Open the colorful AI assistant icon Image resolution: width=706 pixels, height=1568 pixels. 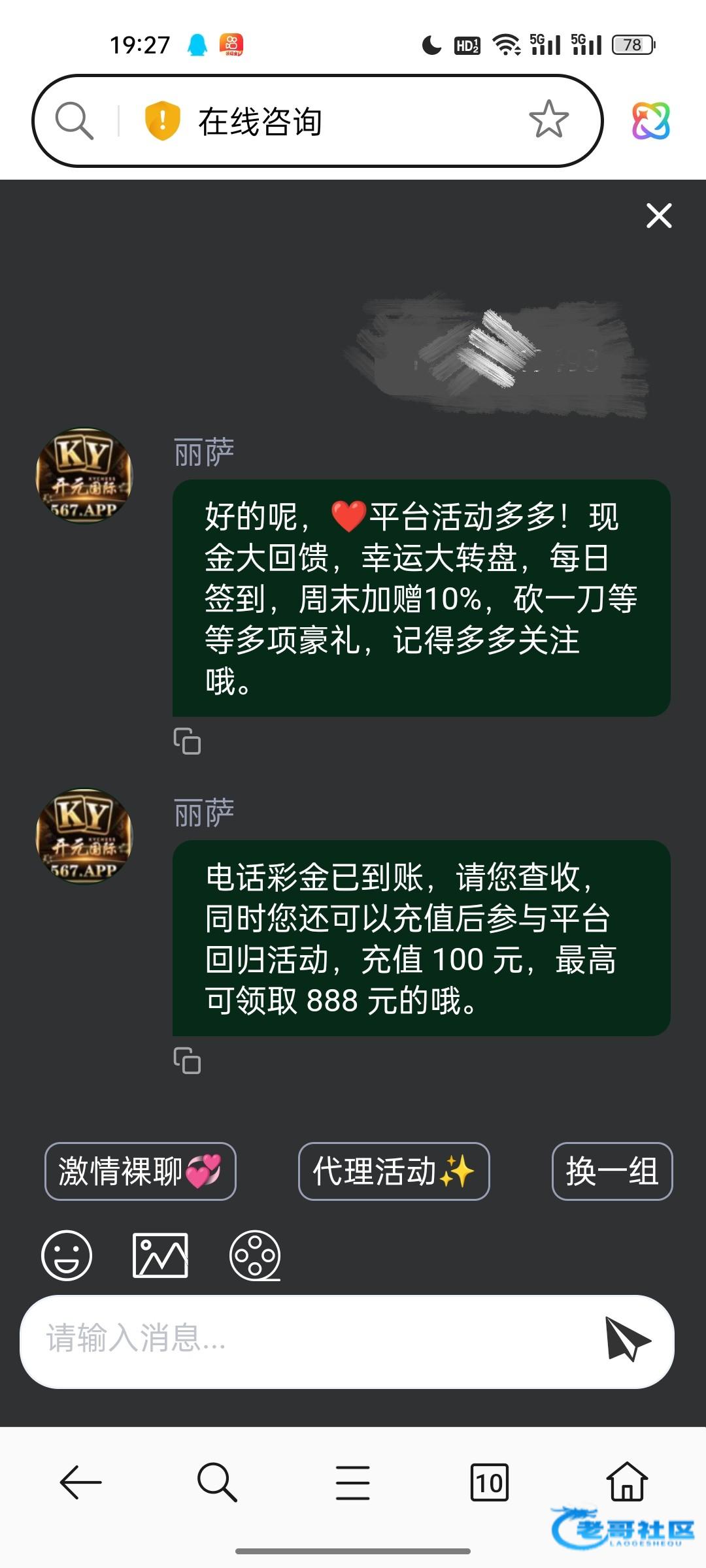click(x=651, y=121)
